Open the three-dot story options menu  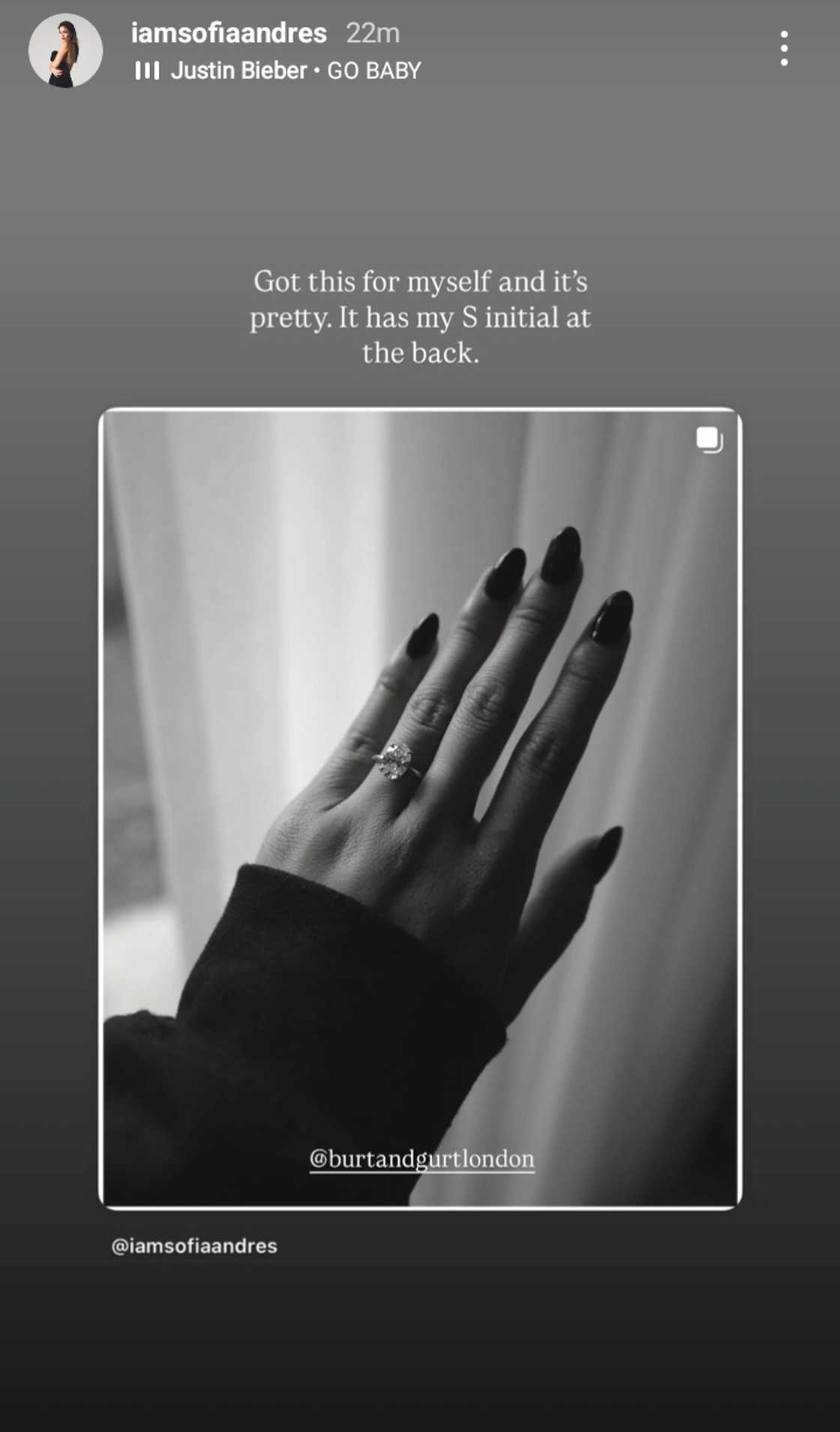[x=784, y=49]
